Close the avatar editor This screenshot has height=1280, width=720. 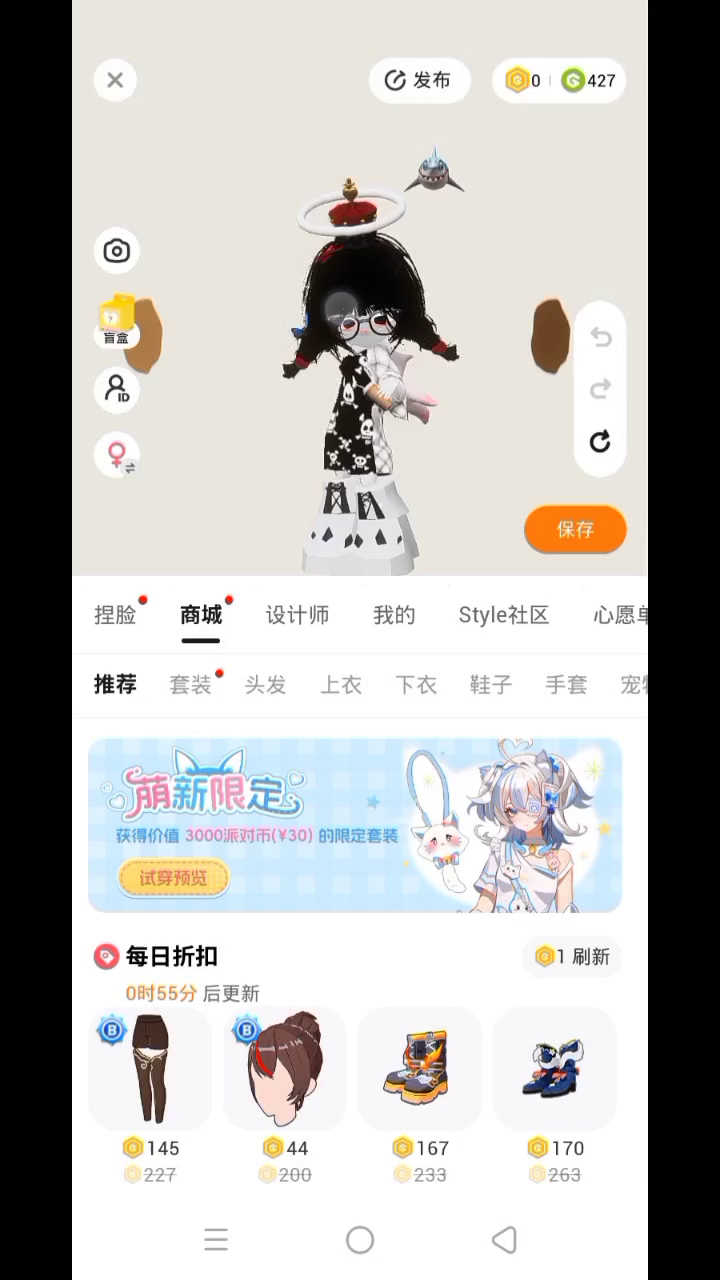[x=115, y=80]
